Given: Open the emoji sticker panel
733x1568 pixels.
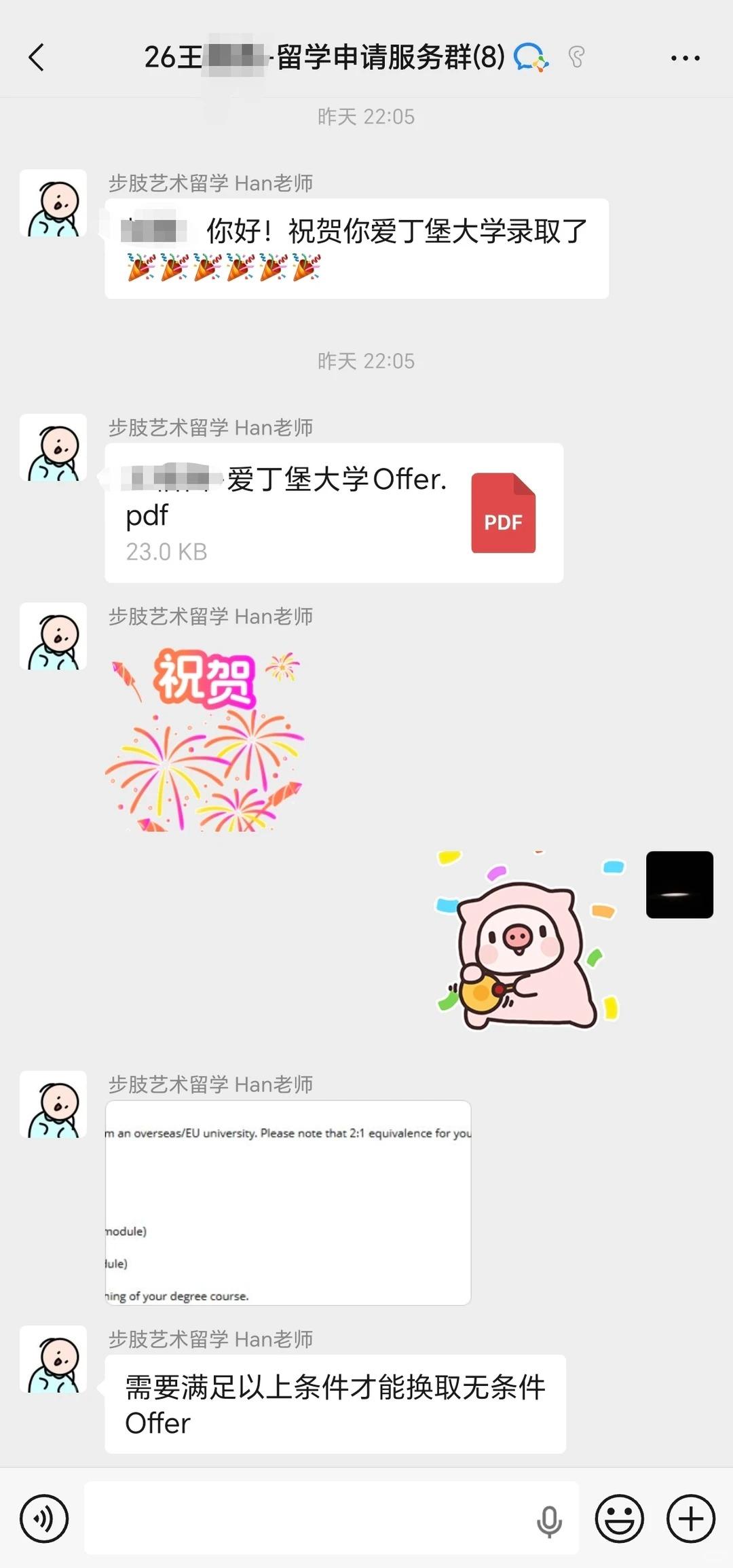Looking at the screenshot, I should pos(619,1518).
